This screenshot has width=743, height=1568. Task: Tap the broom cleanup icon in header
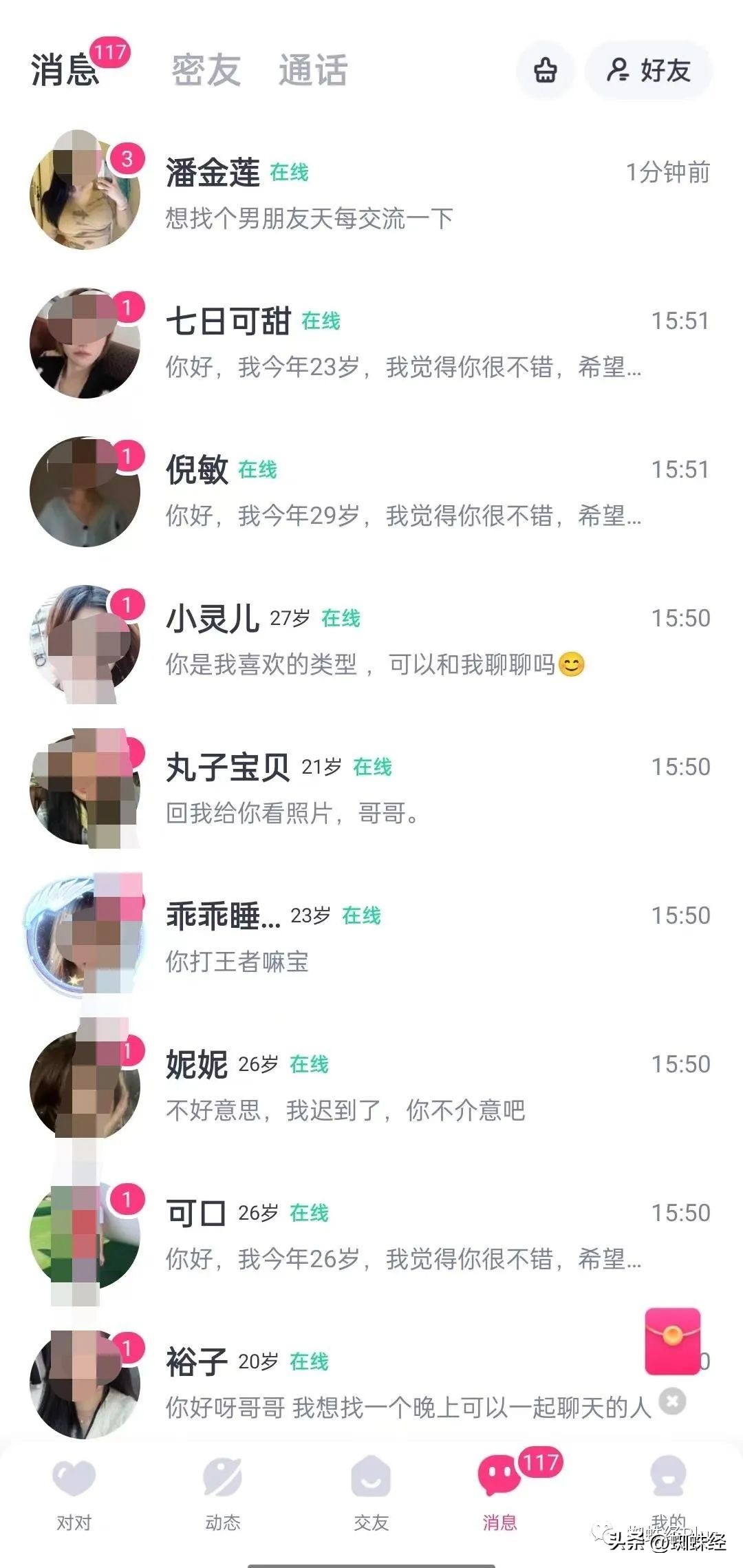(546, 71)
